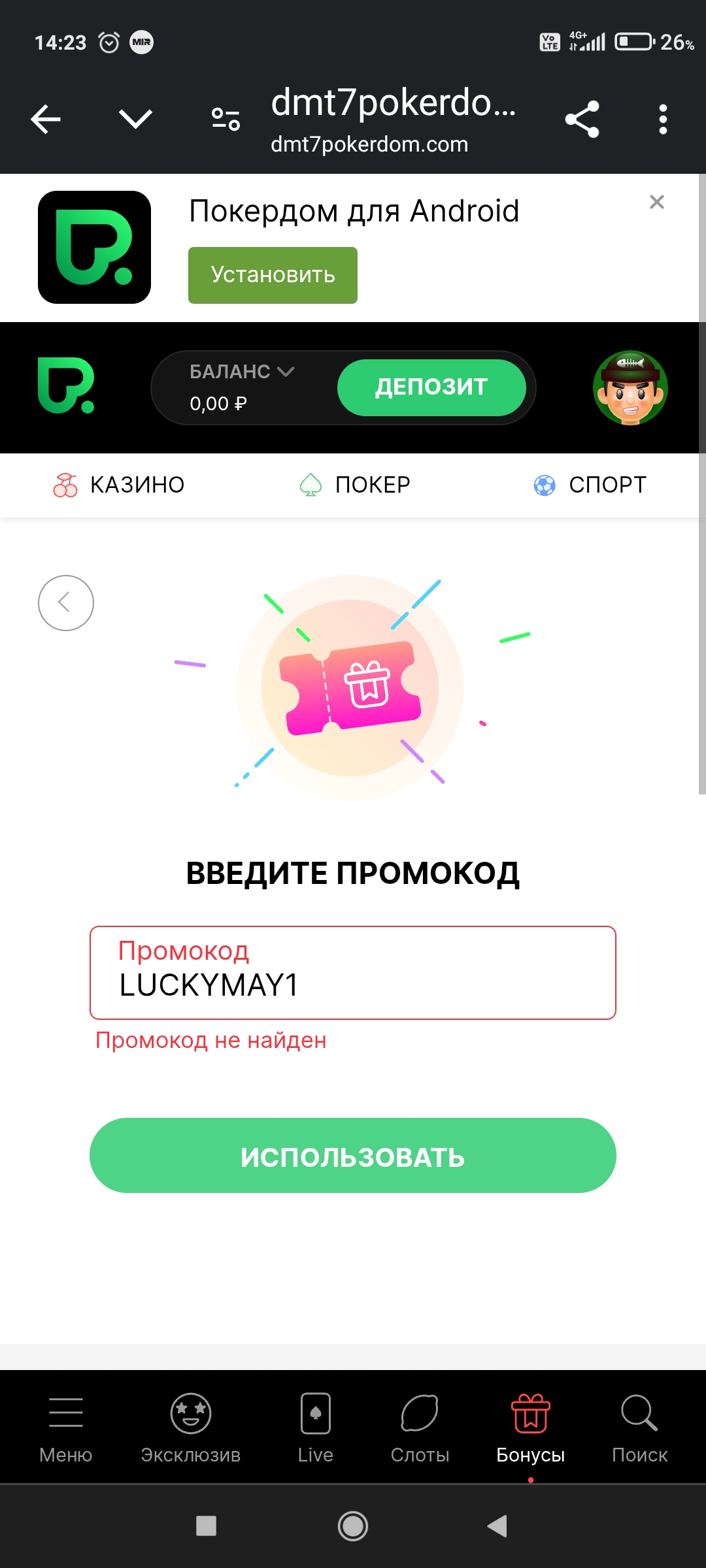Open Меню in the bottom bar
The height and width of the screenshot is (1568, 706).
click(x=65, y=1428)
